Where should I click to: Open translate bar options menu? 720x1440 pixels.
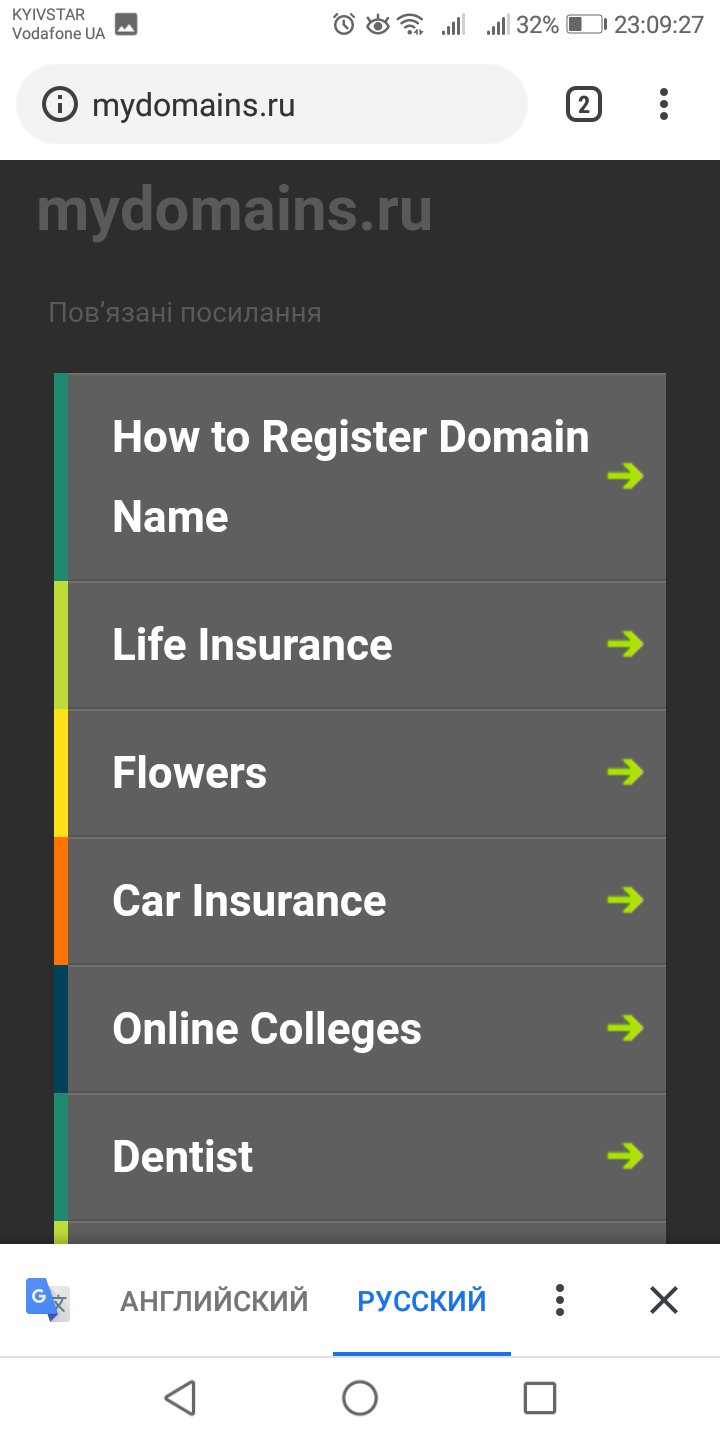point(560,1300)
